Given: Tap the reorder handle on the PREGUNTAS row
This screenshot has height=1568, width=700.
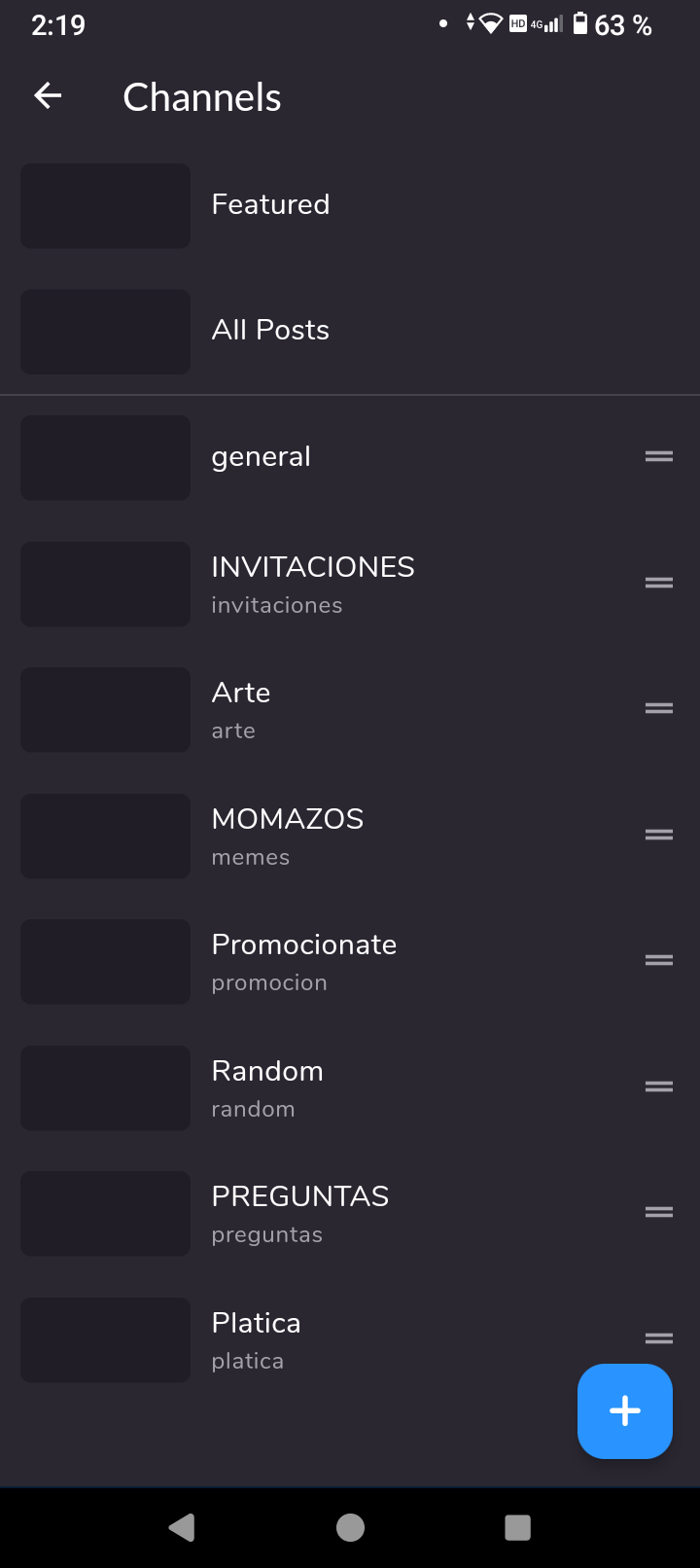Looking at the screenshot, I should coord(659,1212).
